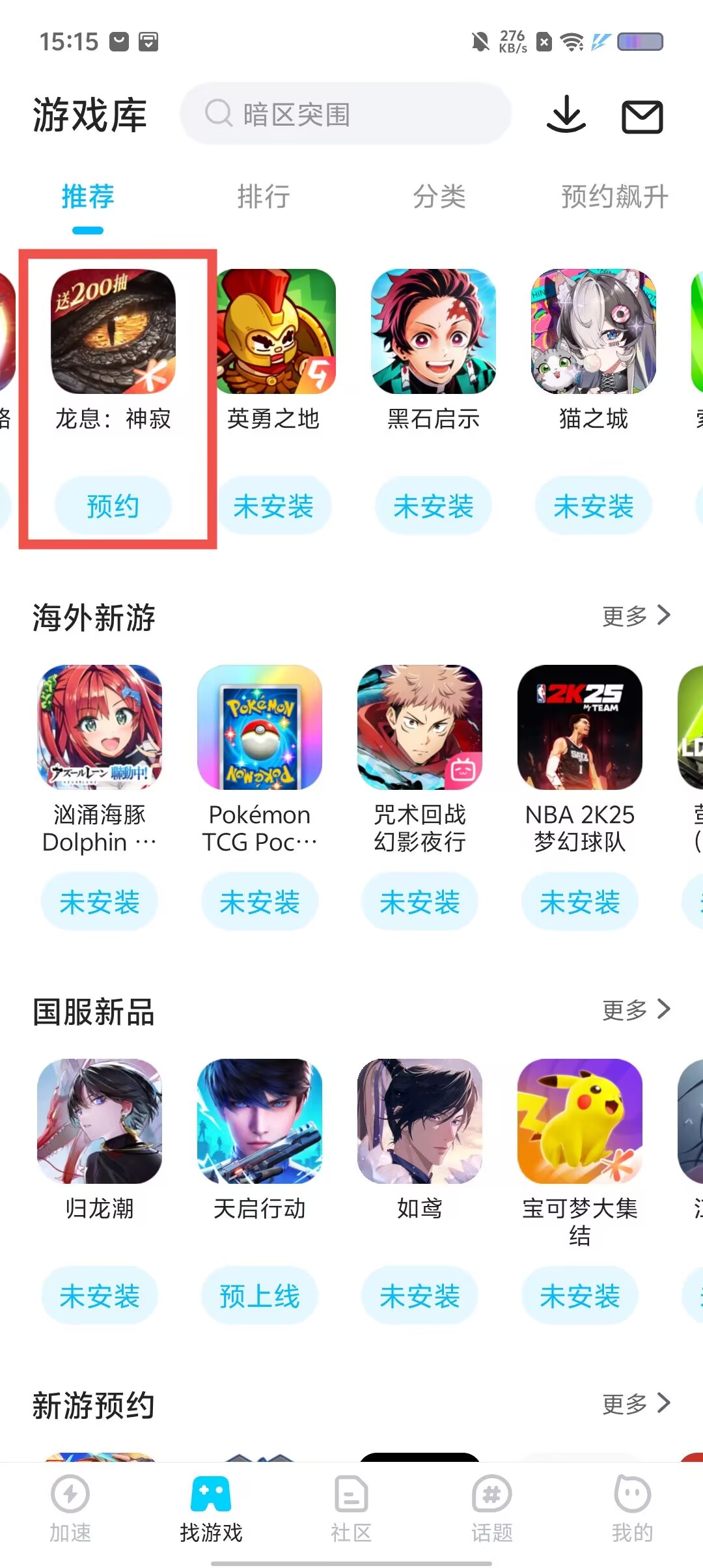Open the 猫之城 game icon
This screenshot has height=1568, width=703.
(x=594, y=331)
